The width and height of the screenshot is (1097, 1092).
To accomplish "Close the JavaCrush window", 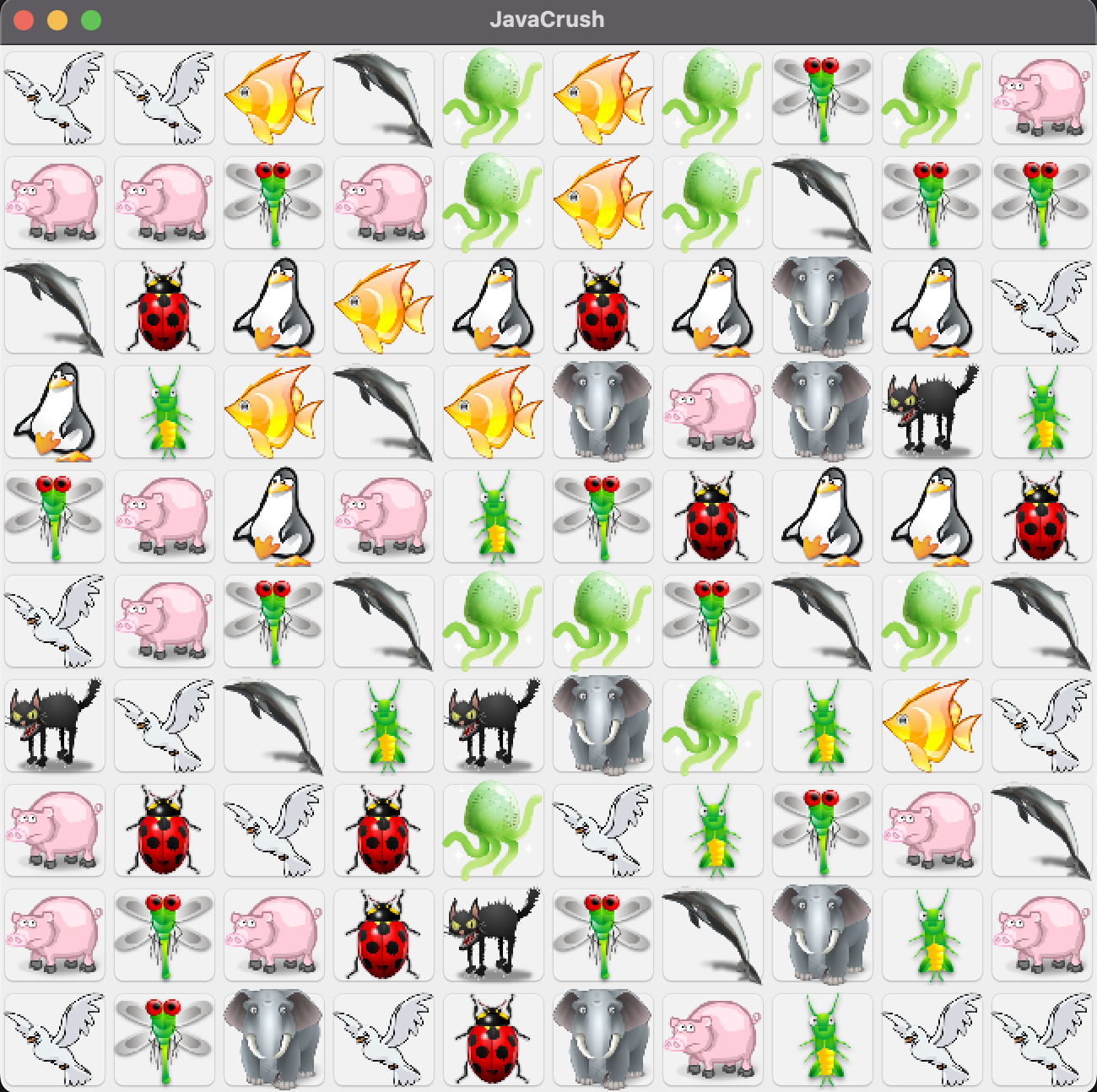I will tap(24, 19).
